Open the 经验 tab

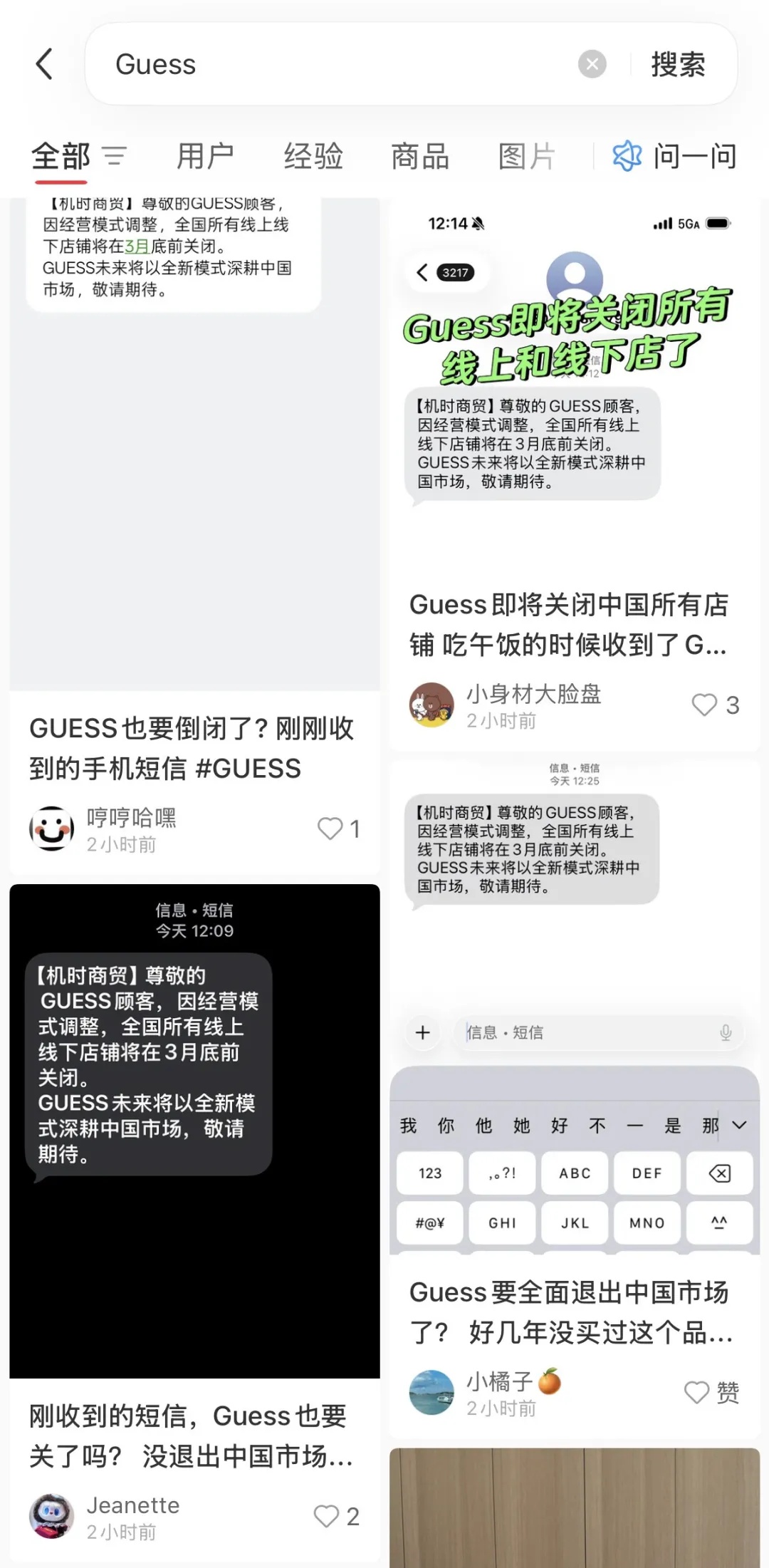coord(313,155)
